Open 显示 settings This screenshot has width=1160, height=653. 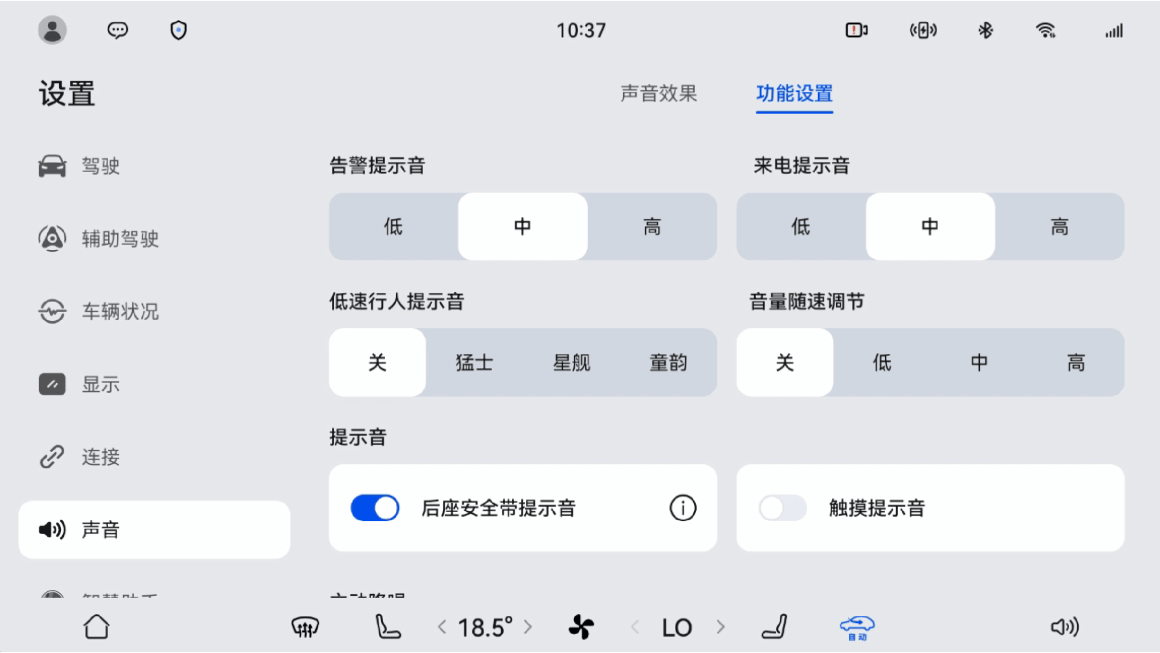pos(100,385)
